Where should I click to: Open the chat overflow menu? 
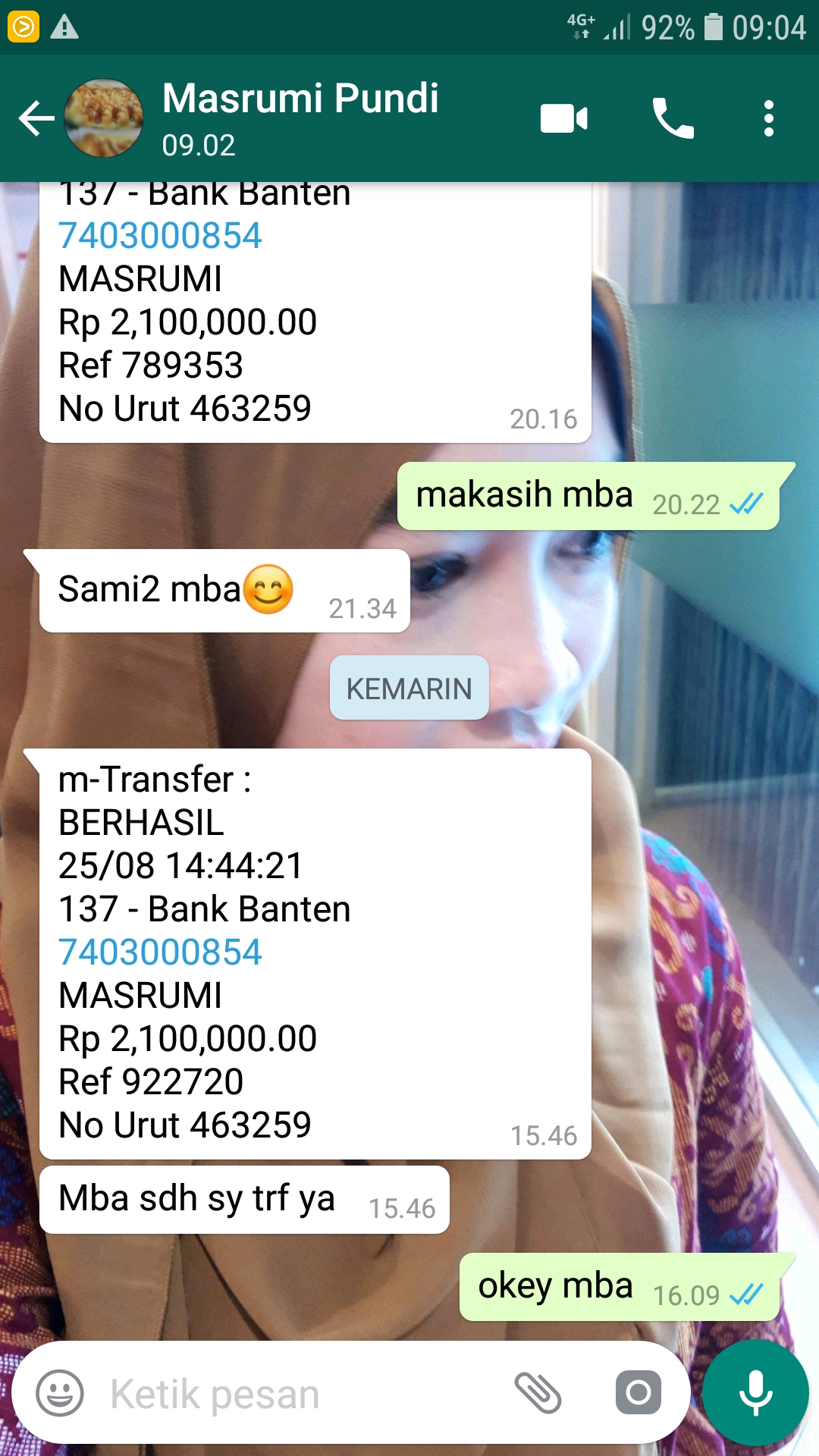(768, 119)
